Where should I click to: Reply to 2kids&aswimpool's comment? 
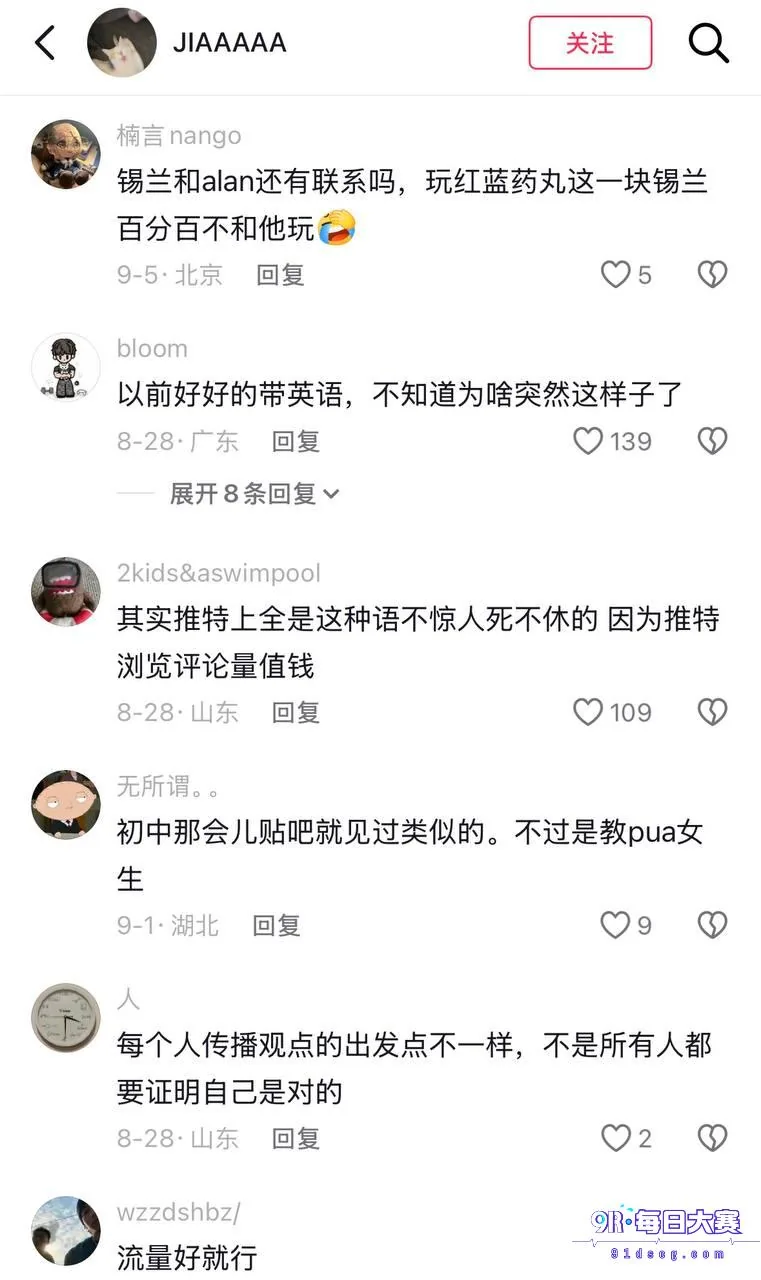coord(296,712)
